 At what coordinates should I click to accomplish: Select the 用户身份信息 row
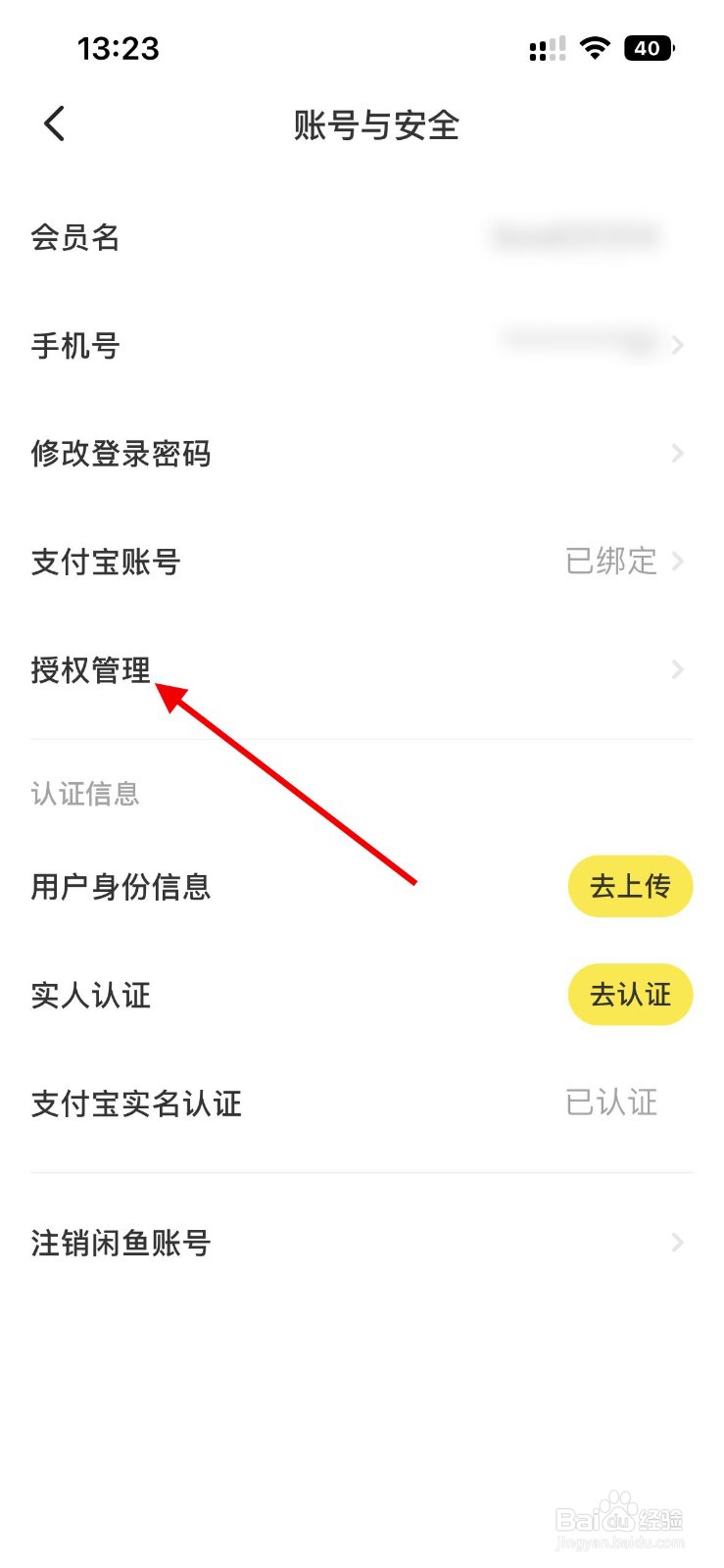[x=120, y=886]
